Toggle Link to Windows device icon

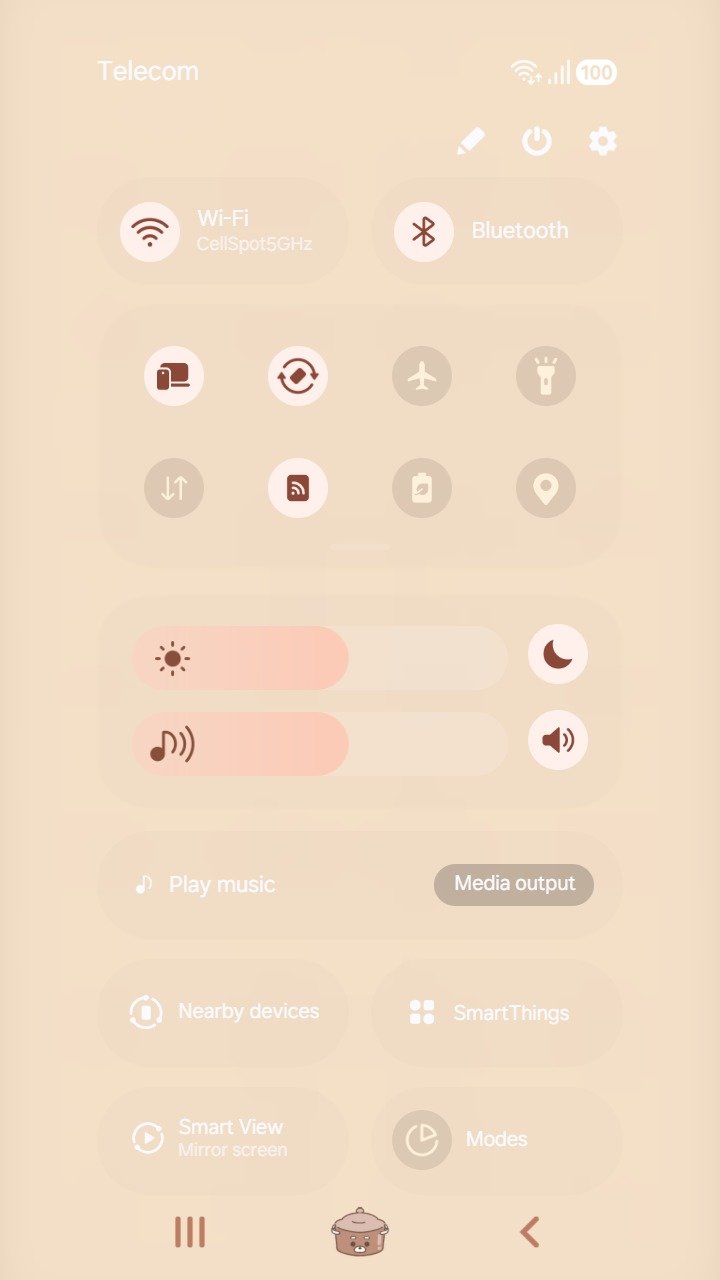click(x=174, y=376)
